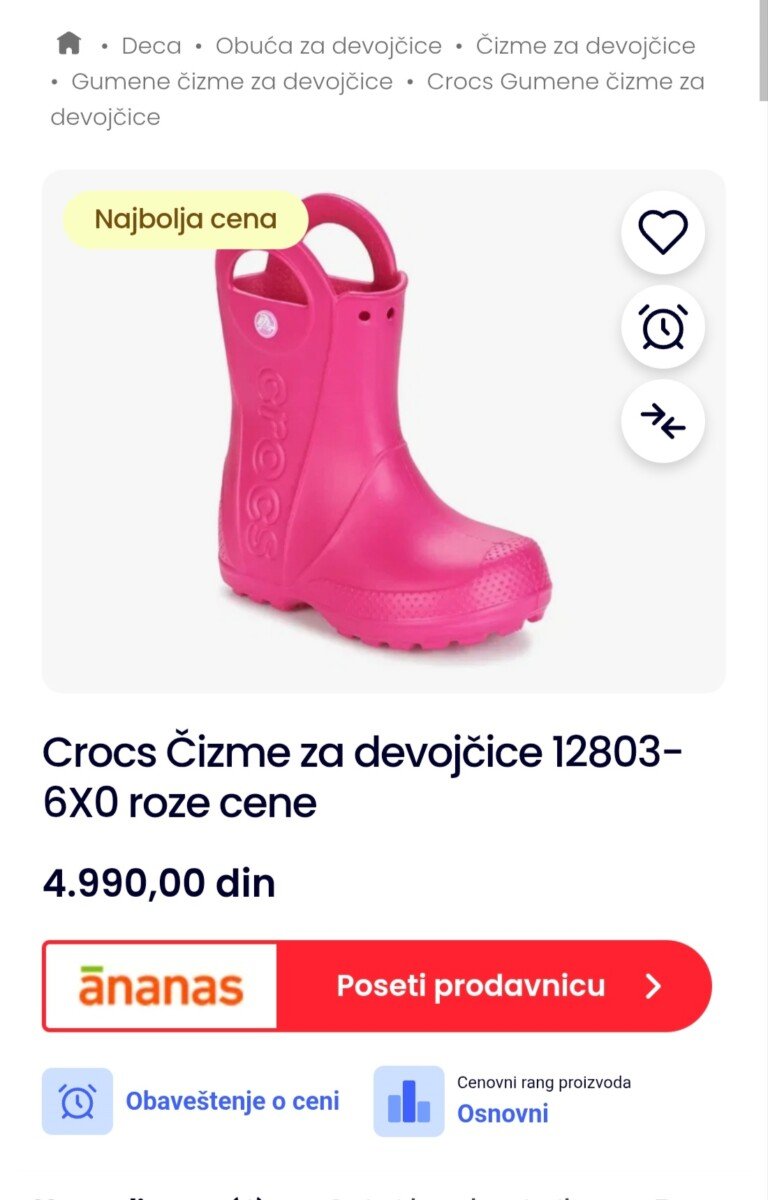
Task: Add the boots to favorites with heart
Action: (663, 233)
